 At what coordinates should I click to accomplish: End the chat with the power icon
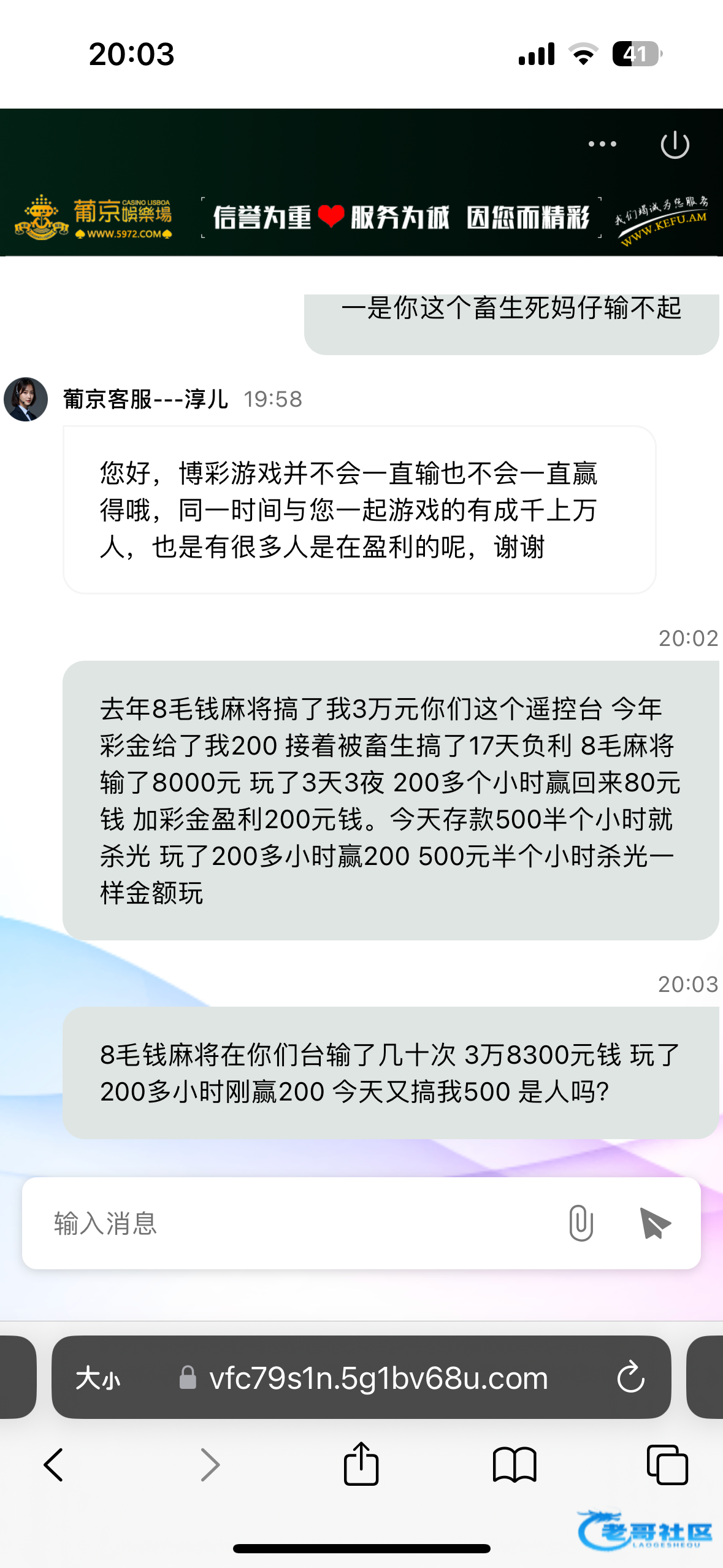click(x=675, y=145)
